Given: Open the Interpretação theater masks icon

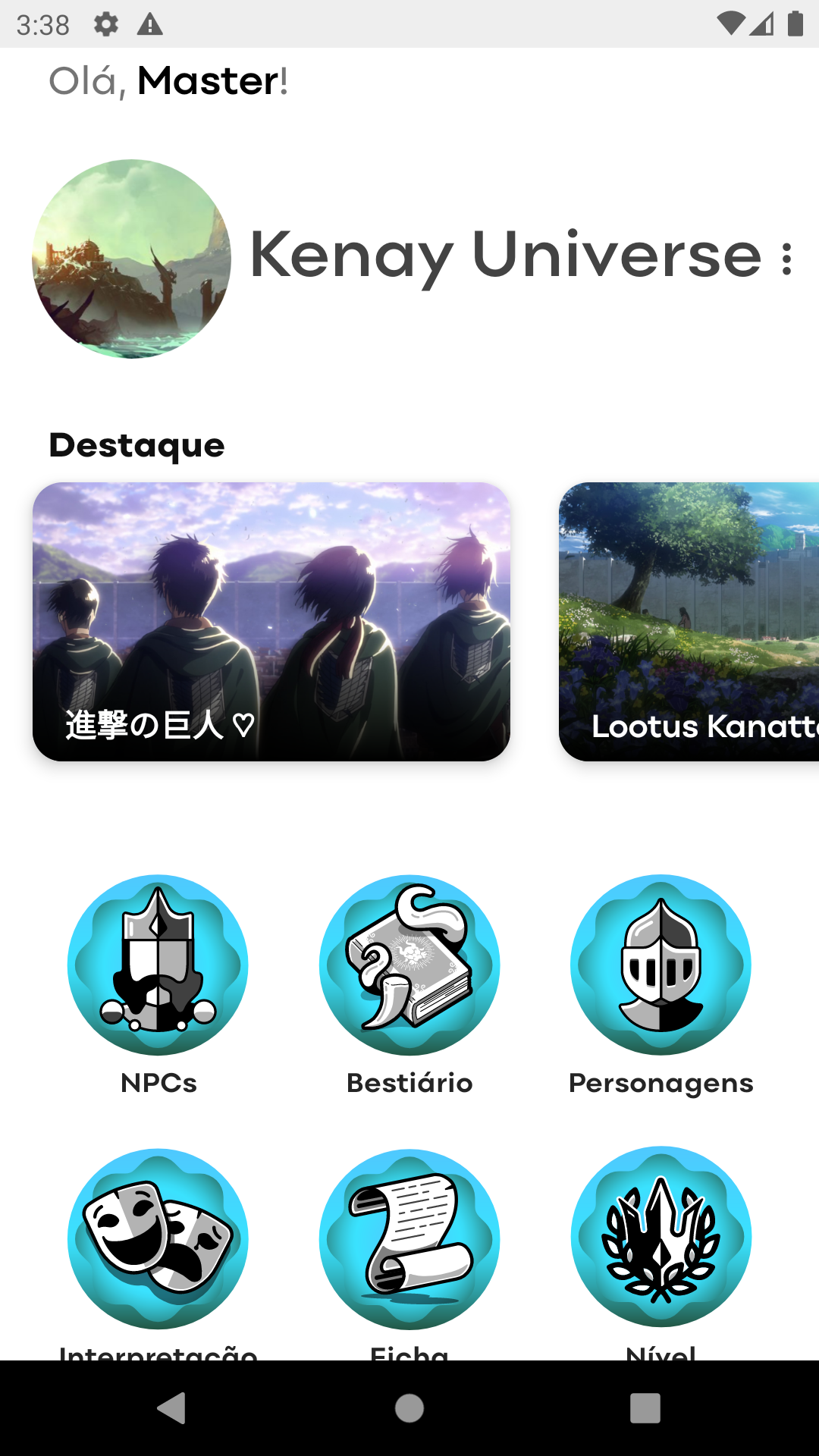Looking at the screenshot, I should coord(158,1238).
